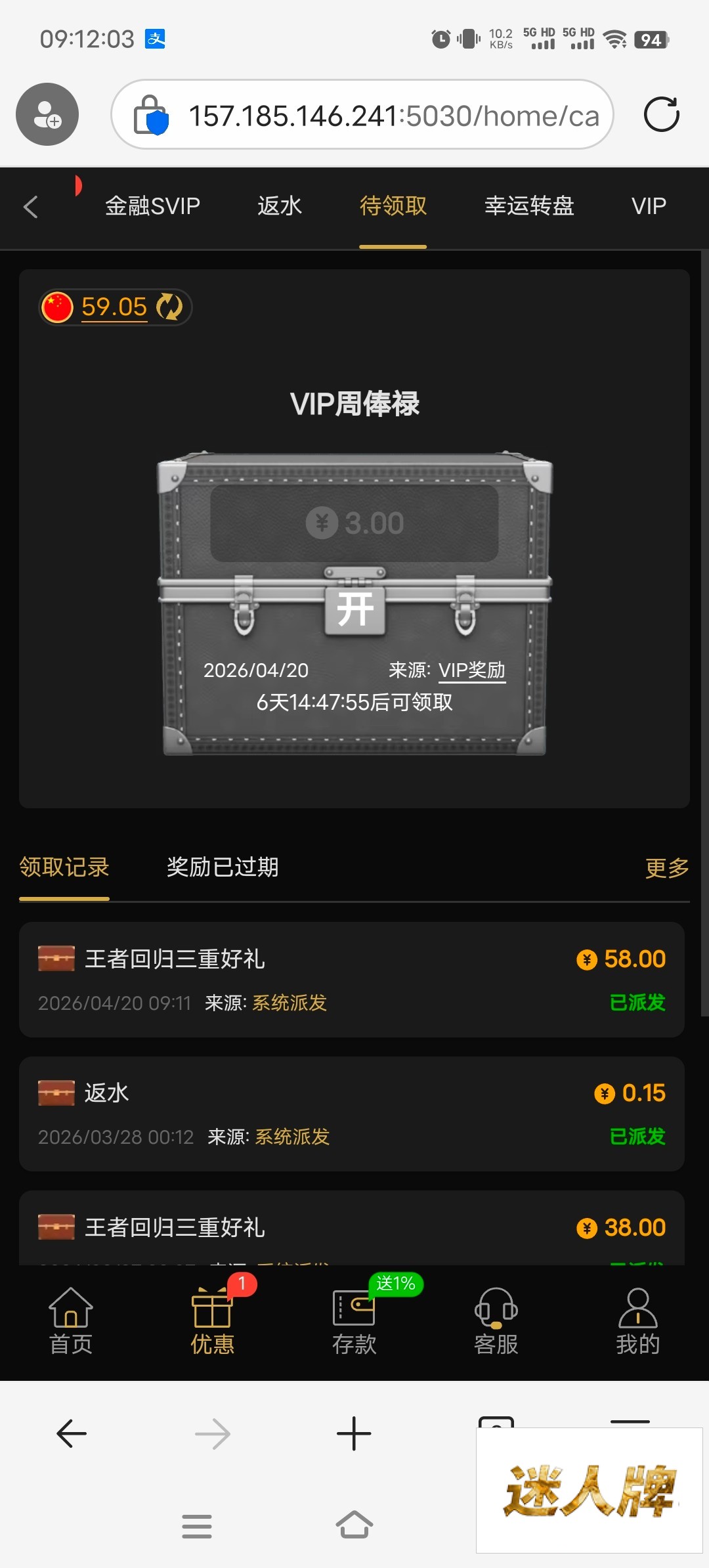Open the 返水 0.15 record
The width and height of the screenshot is (709, 1568).
click(352, 1114)
